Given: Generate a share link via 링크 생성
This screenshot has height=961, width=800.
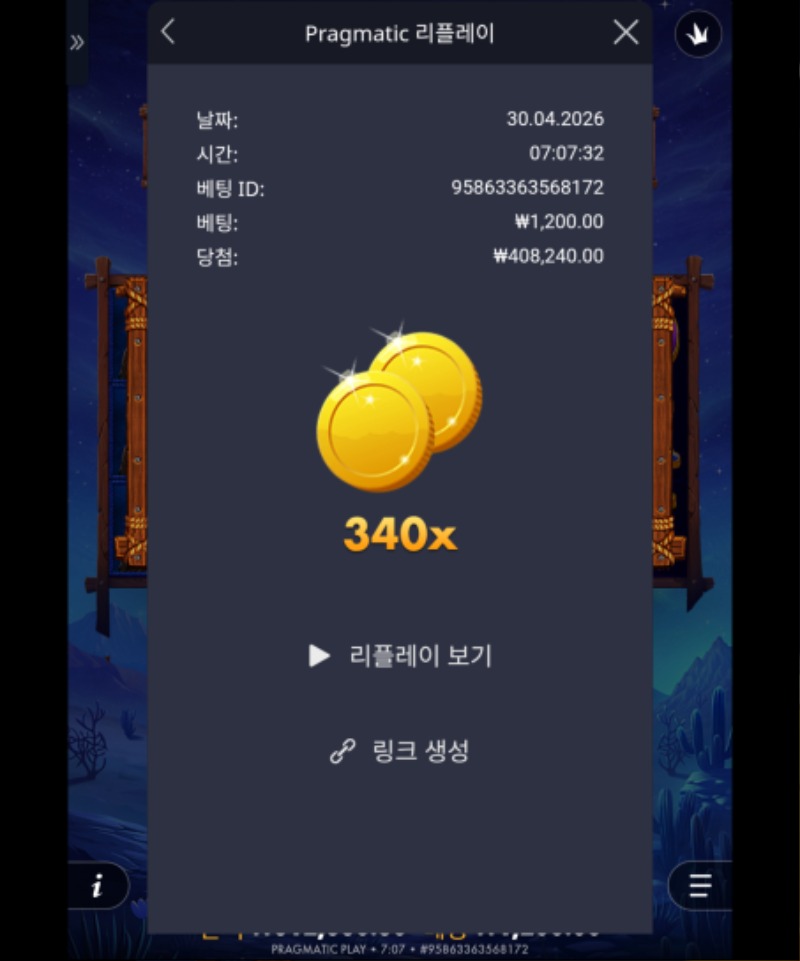Looking at the screenshot, I should (400, 751).
